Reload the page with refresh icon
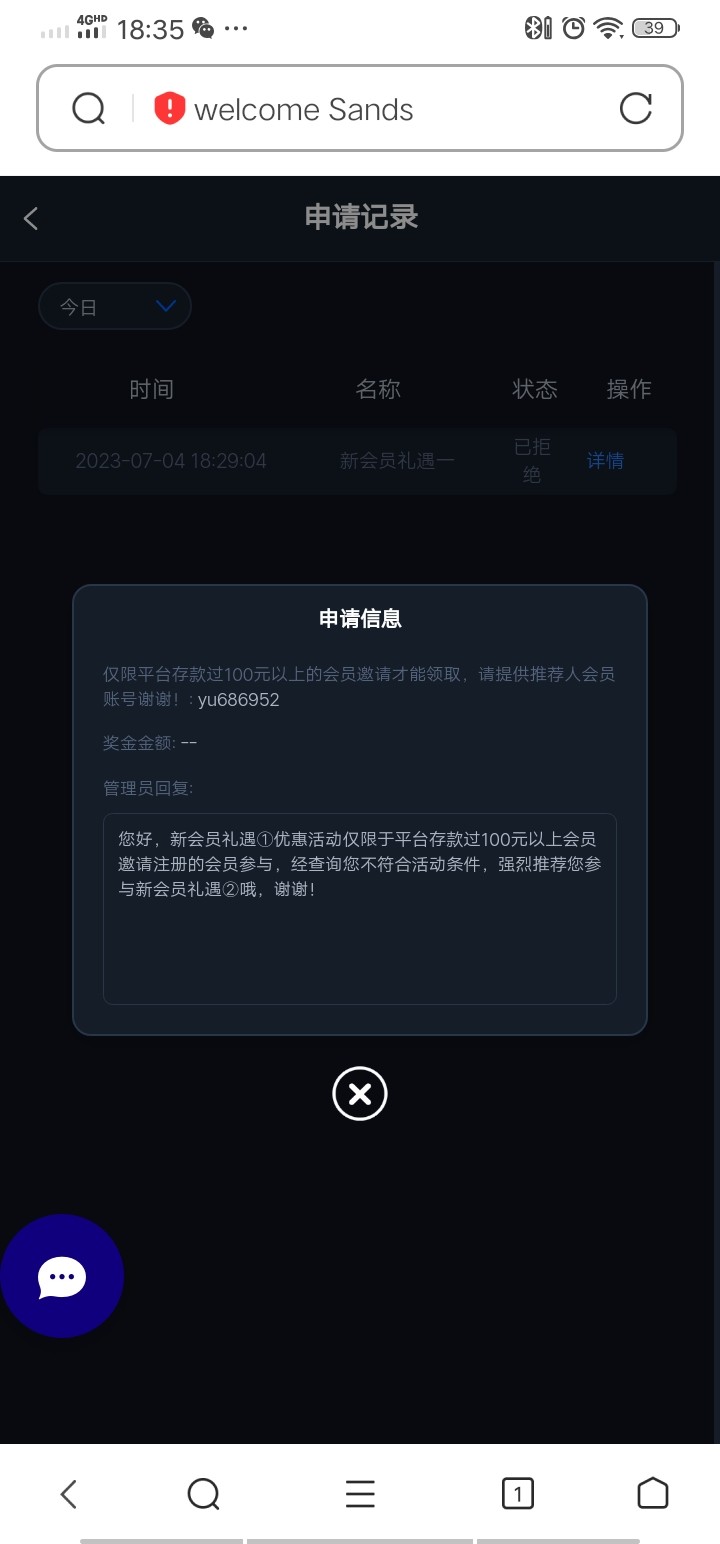 636,108
